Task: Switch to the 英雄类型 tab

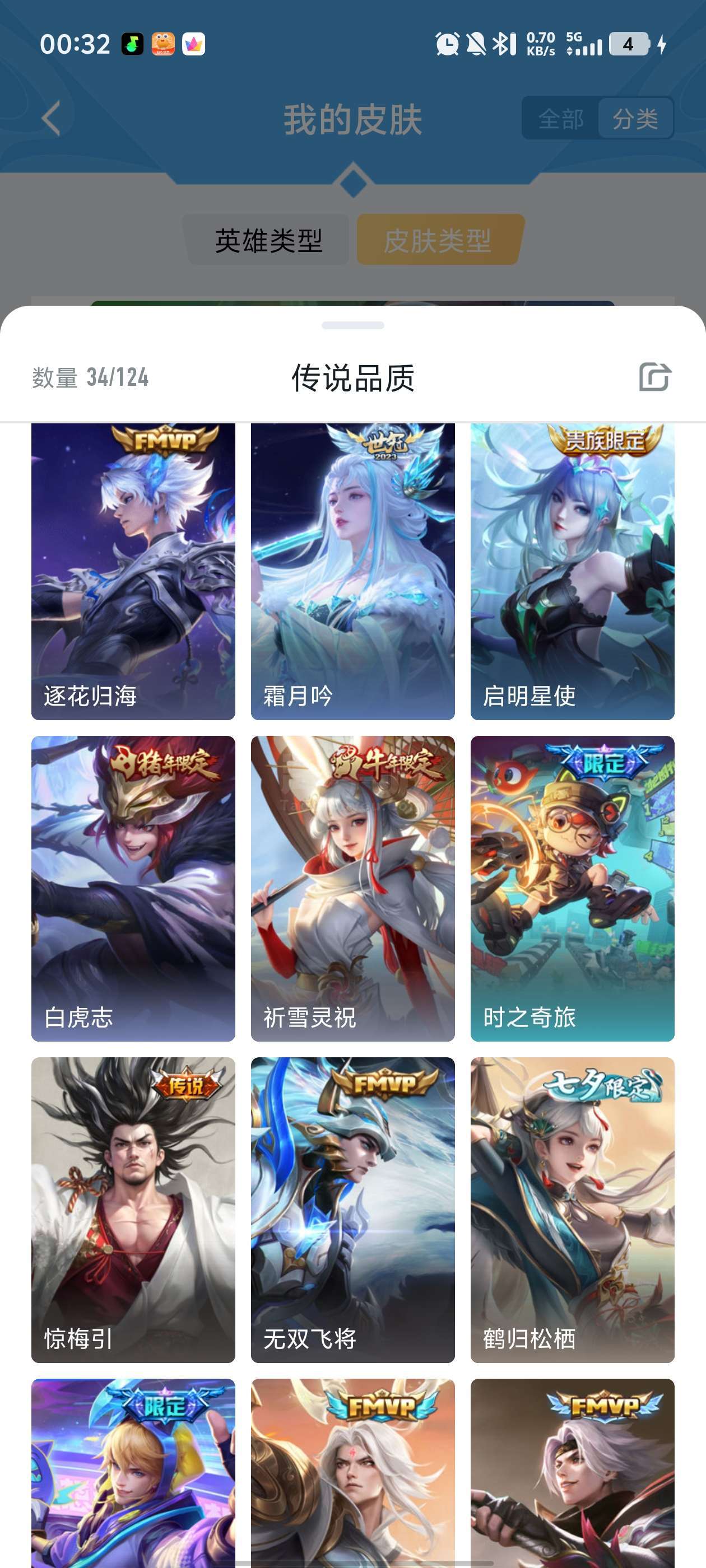Action: coord(268,240)
